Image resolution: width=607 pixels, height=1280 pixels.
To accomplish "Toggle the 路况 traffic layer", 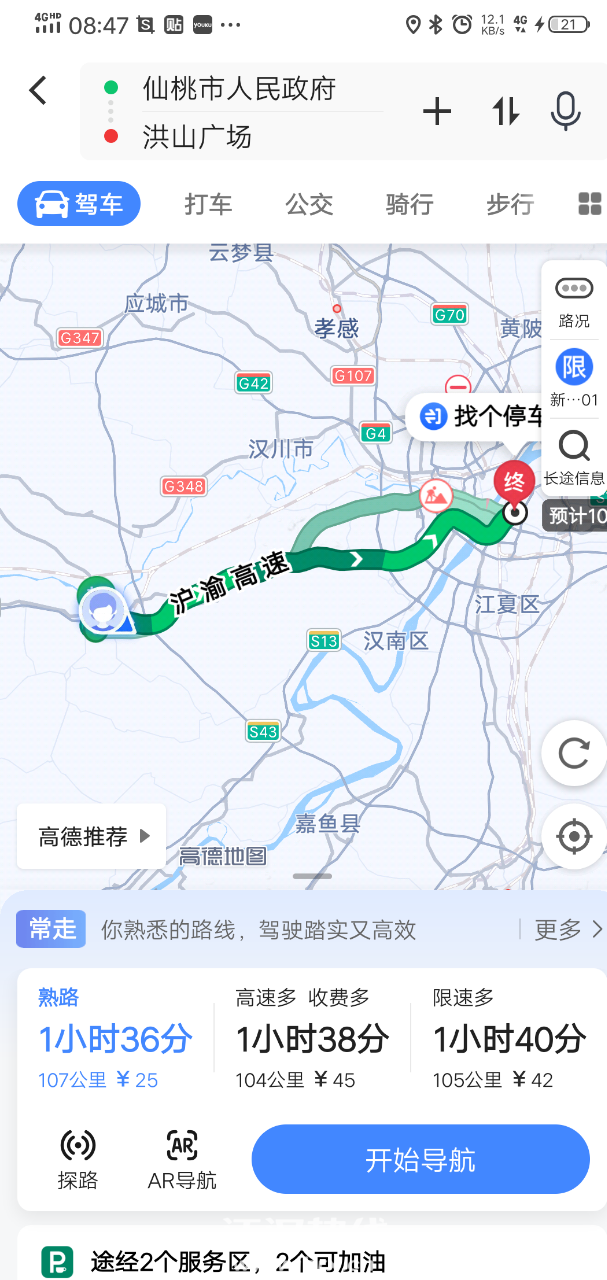I will [x=574, y=301].
